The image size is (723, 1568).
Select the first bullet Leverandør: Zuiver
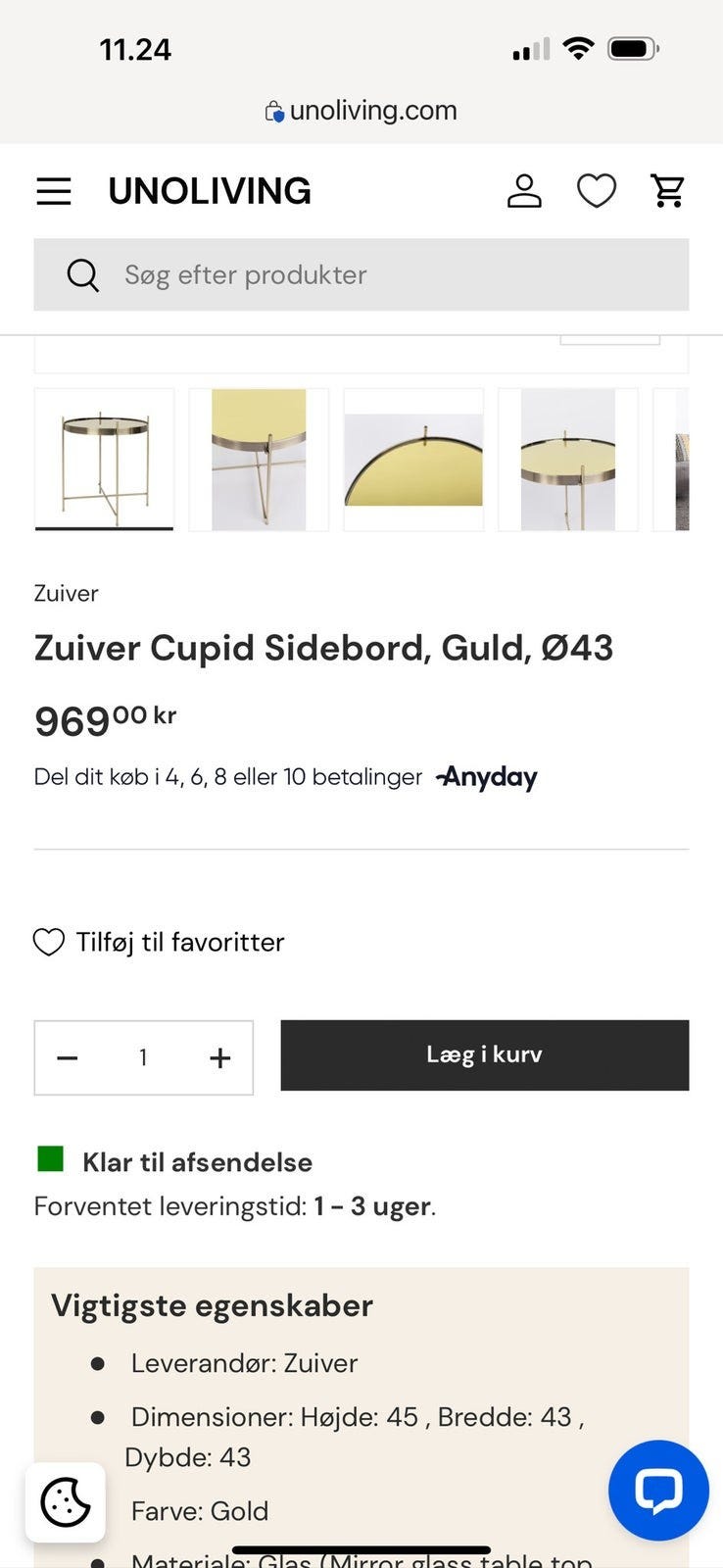coord(244,1363)
